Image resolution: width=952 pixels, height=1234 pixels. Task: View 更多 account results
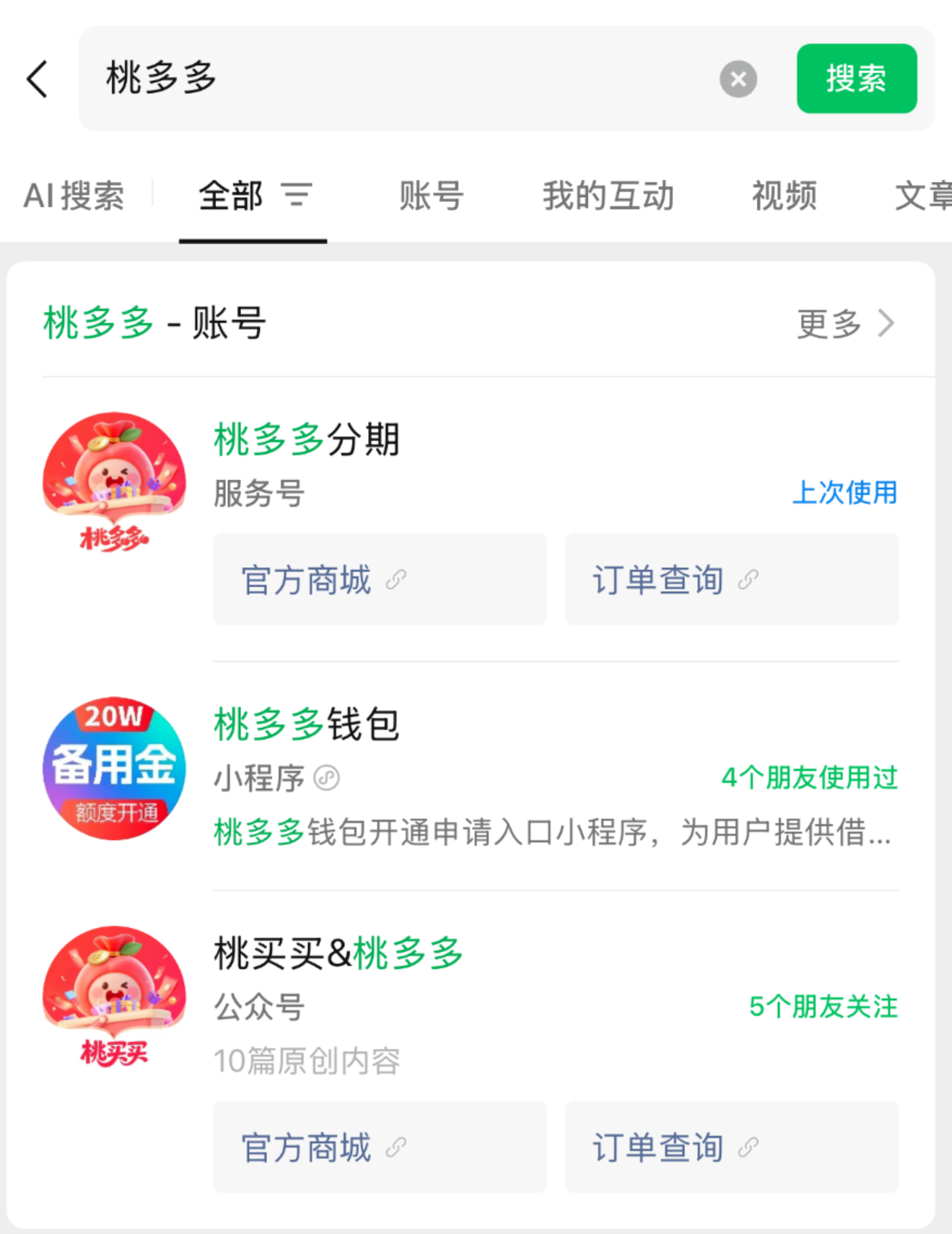click(x=844, y=323)
